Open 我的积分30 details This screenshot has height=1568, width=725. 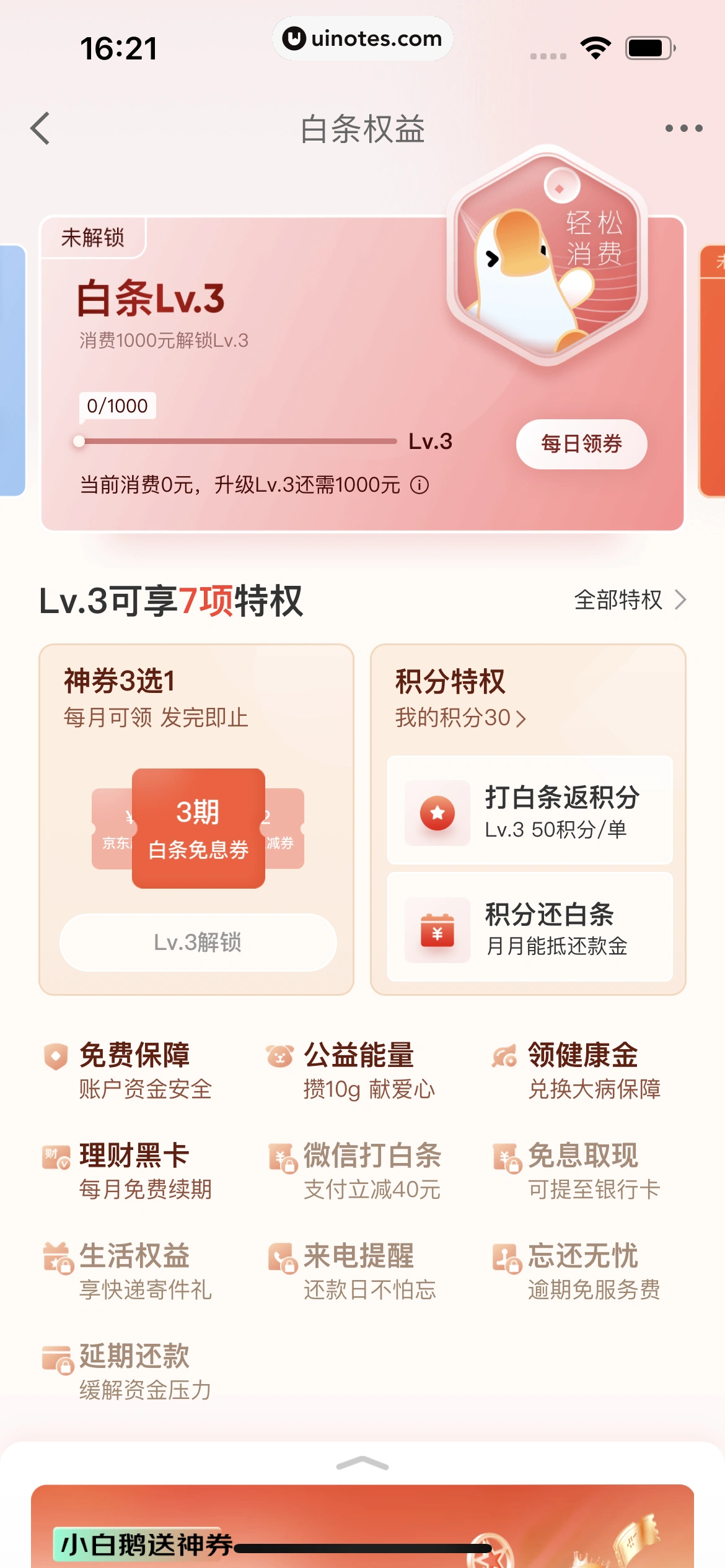click(x=460, y=718)
